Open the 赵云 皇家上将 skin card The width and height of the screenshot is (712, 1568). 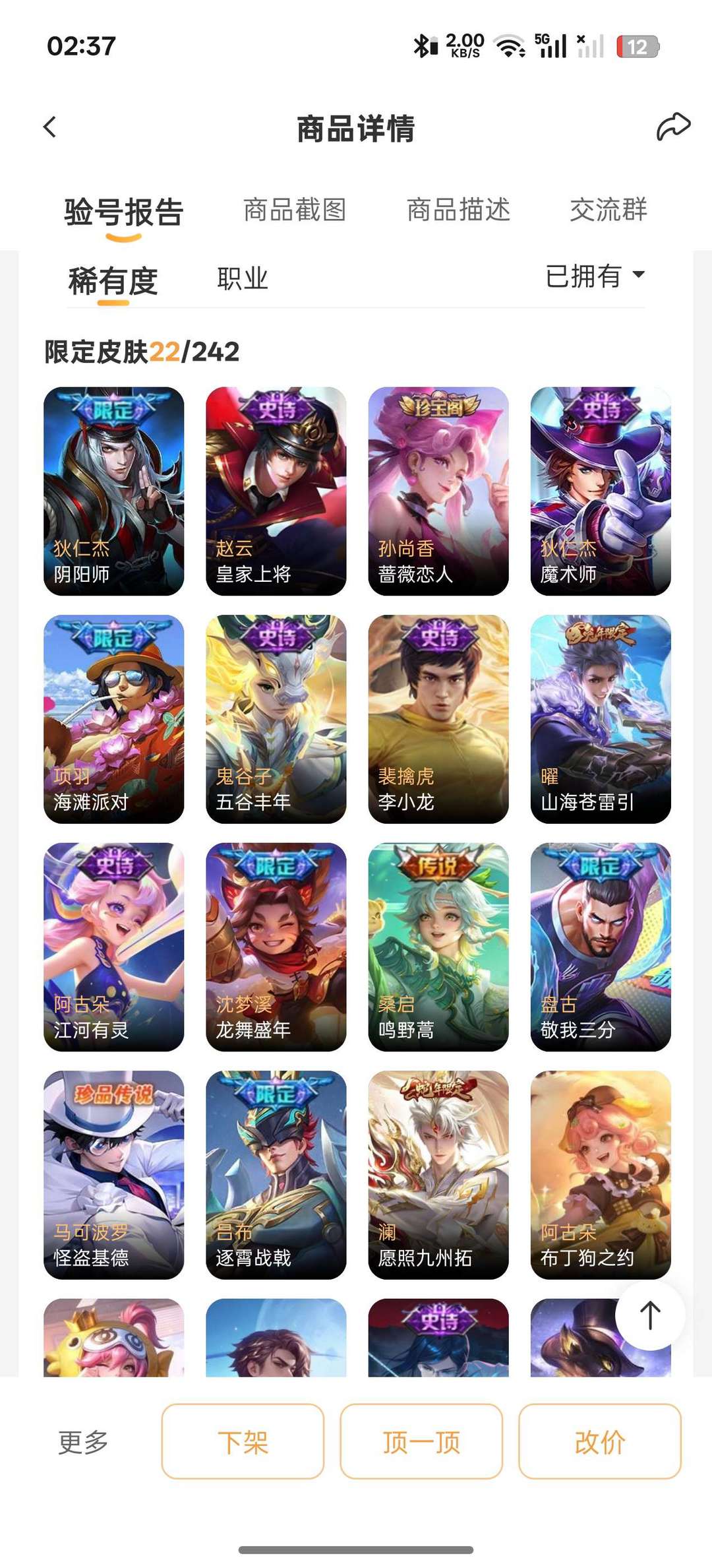pos(276,491)
